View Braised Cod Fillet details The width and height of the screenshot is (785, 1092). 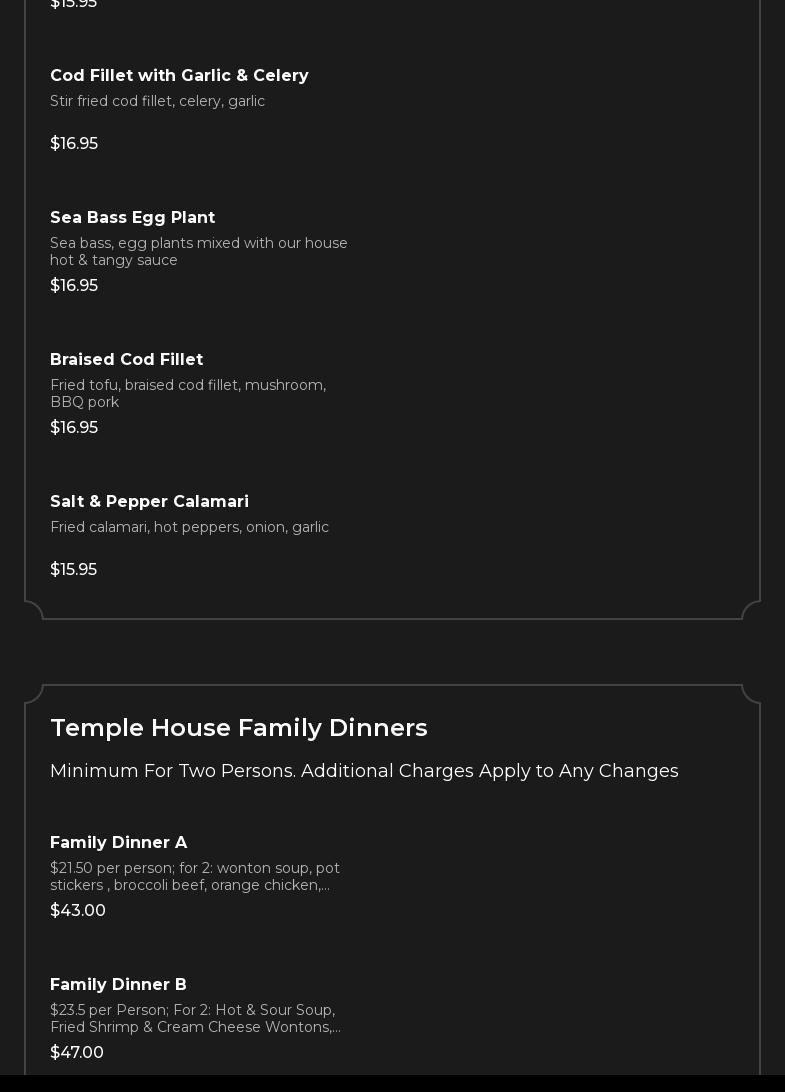coord(126,360)
